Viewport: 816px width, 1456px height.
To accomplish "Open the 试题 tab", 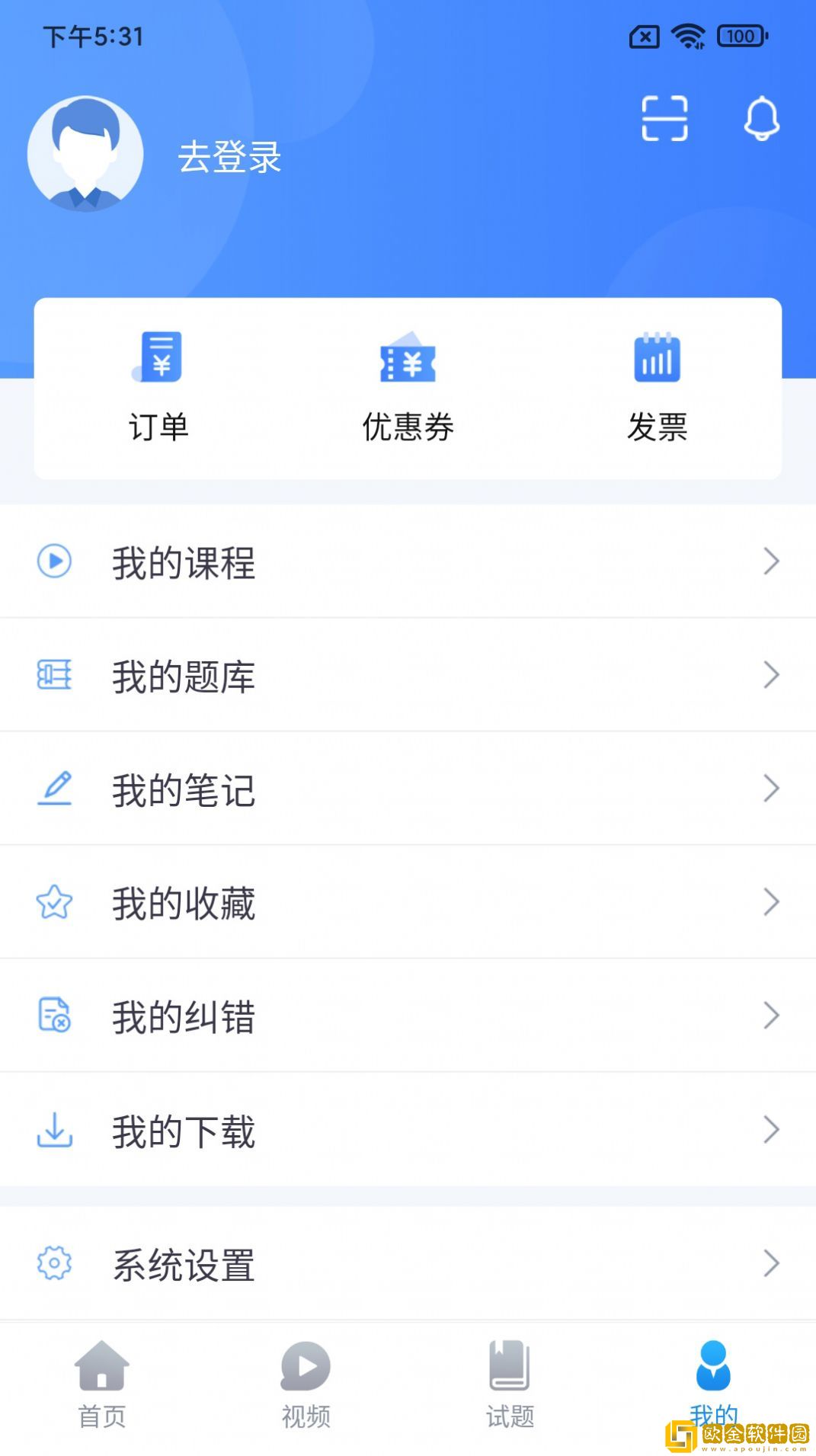I will pyautogui.click(x=509, y=1387).
